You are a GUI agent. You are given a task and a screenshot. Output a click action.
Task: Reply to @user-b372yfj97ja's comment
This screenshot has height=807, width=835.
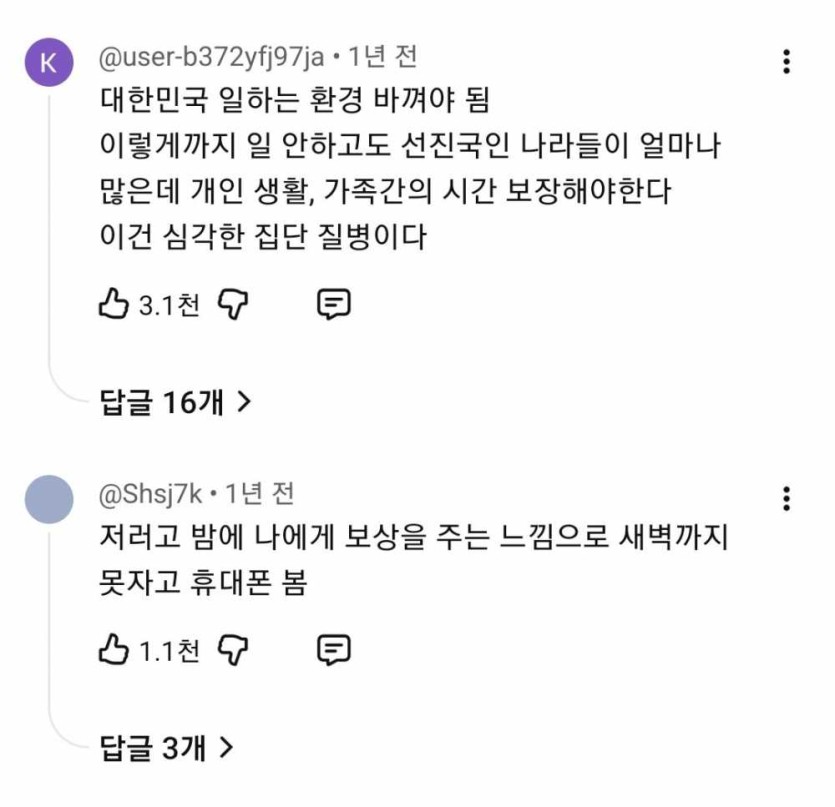[x=333, y=304]
